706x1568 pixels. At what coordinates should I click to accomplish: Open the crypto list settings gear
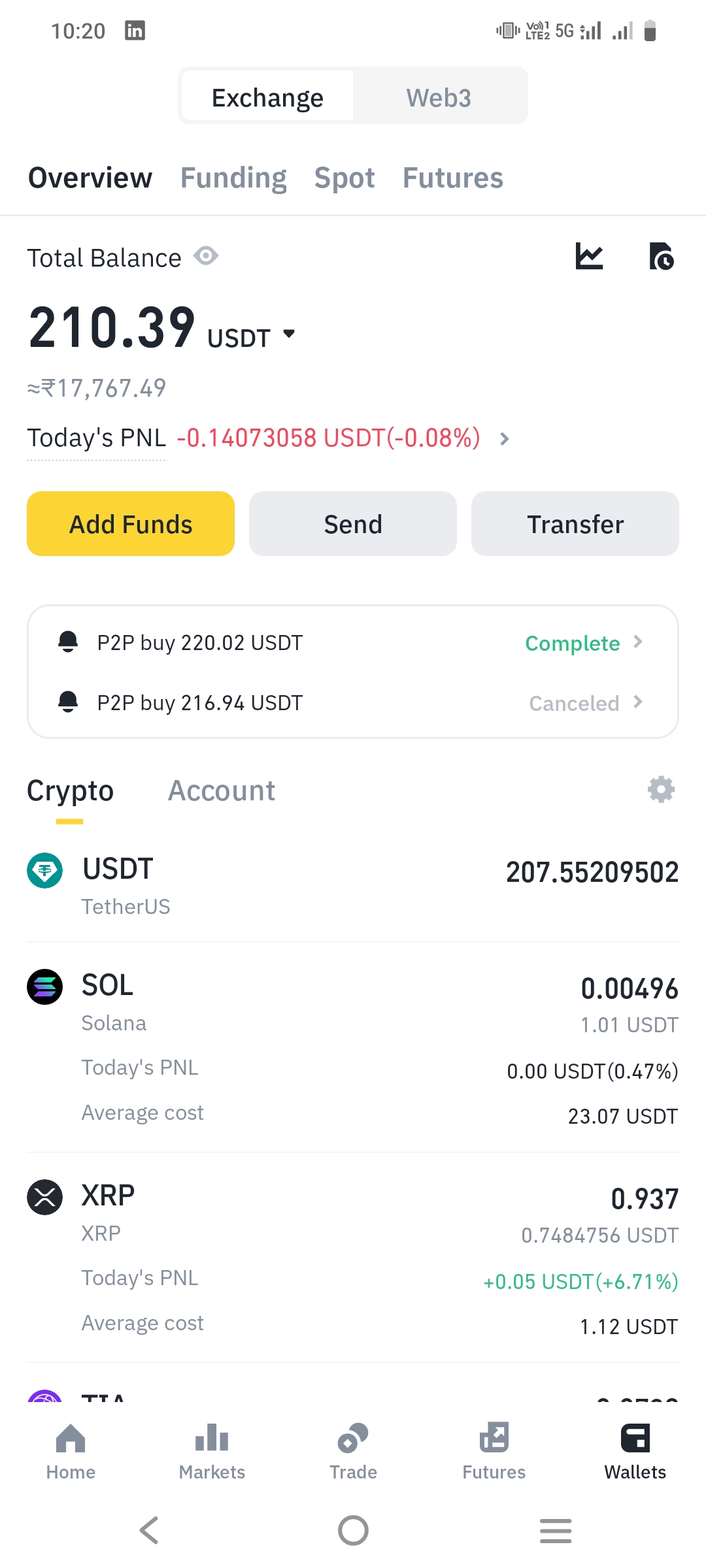661,790
